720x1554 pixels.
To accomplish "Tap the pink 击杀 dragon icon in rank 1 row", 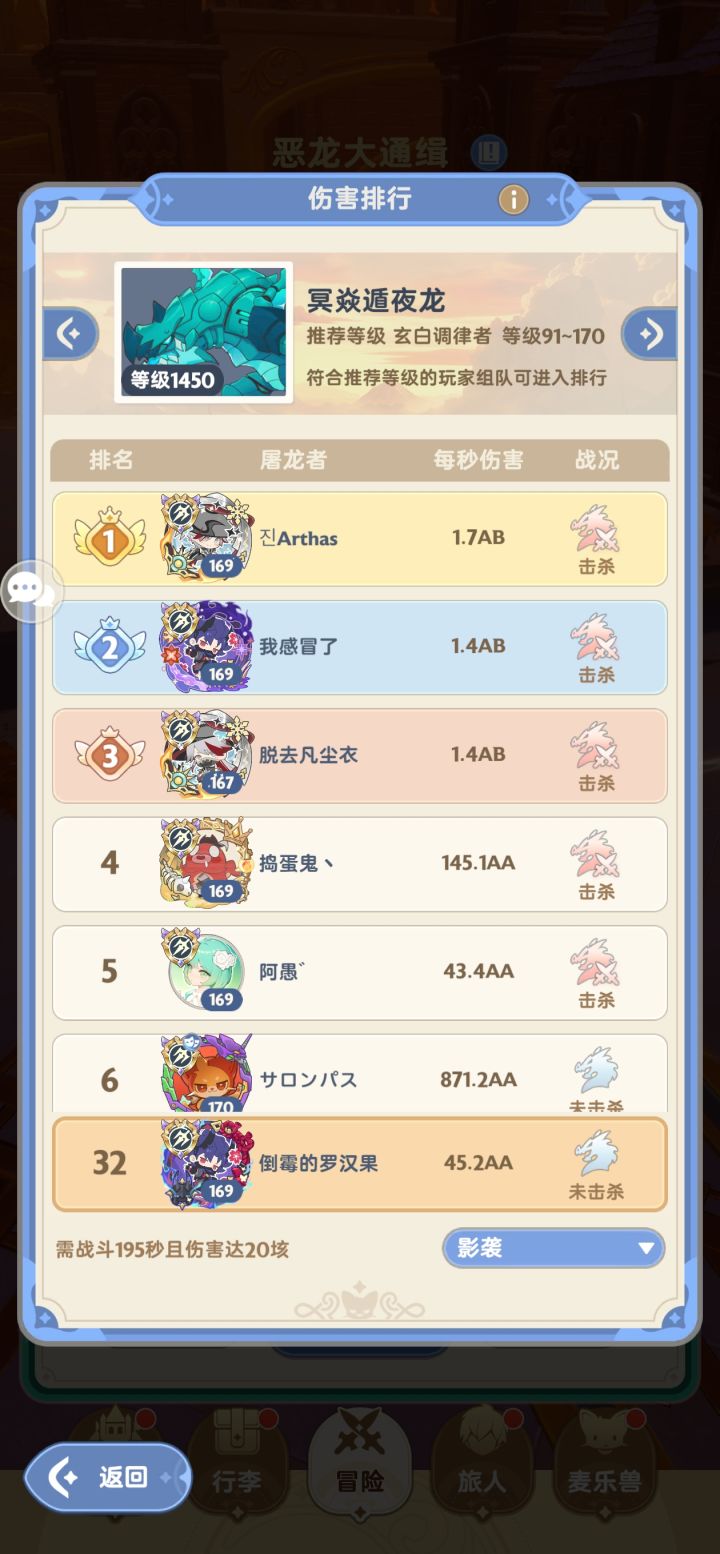I will coord(597,530).
